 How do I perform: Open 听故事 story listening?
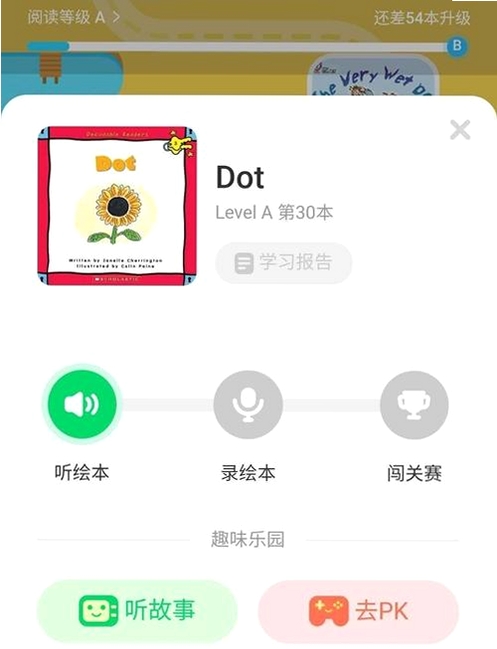(x=137, y=611)
